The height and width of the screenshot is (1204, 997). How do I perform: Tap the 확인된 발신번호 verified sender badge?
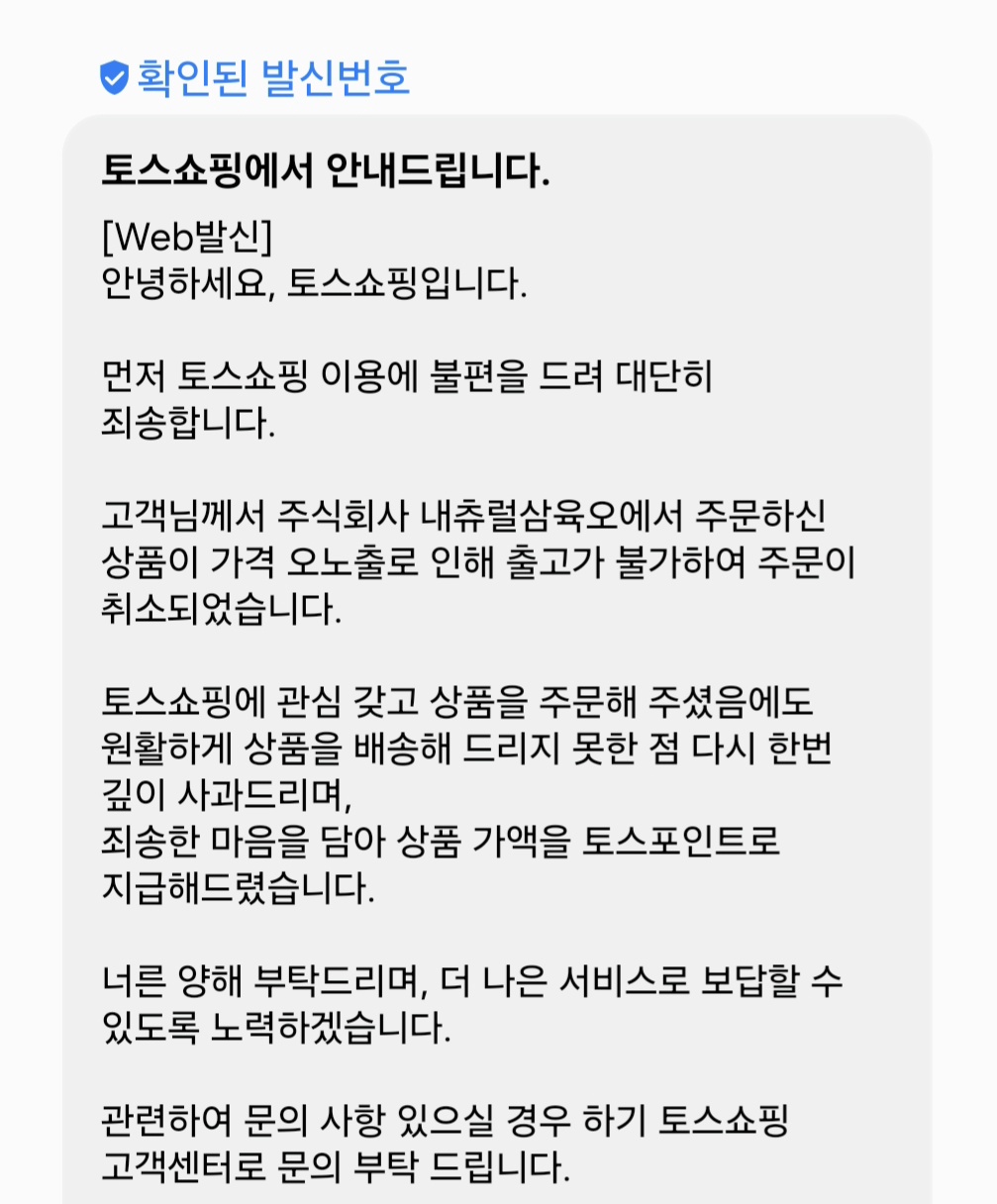(x=254, y=77)
